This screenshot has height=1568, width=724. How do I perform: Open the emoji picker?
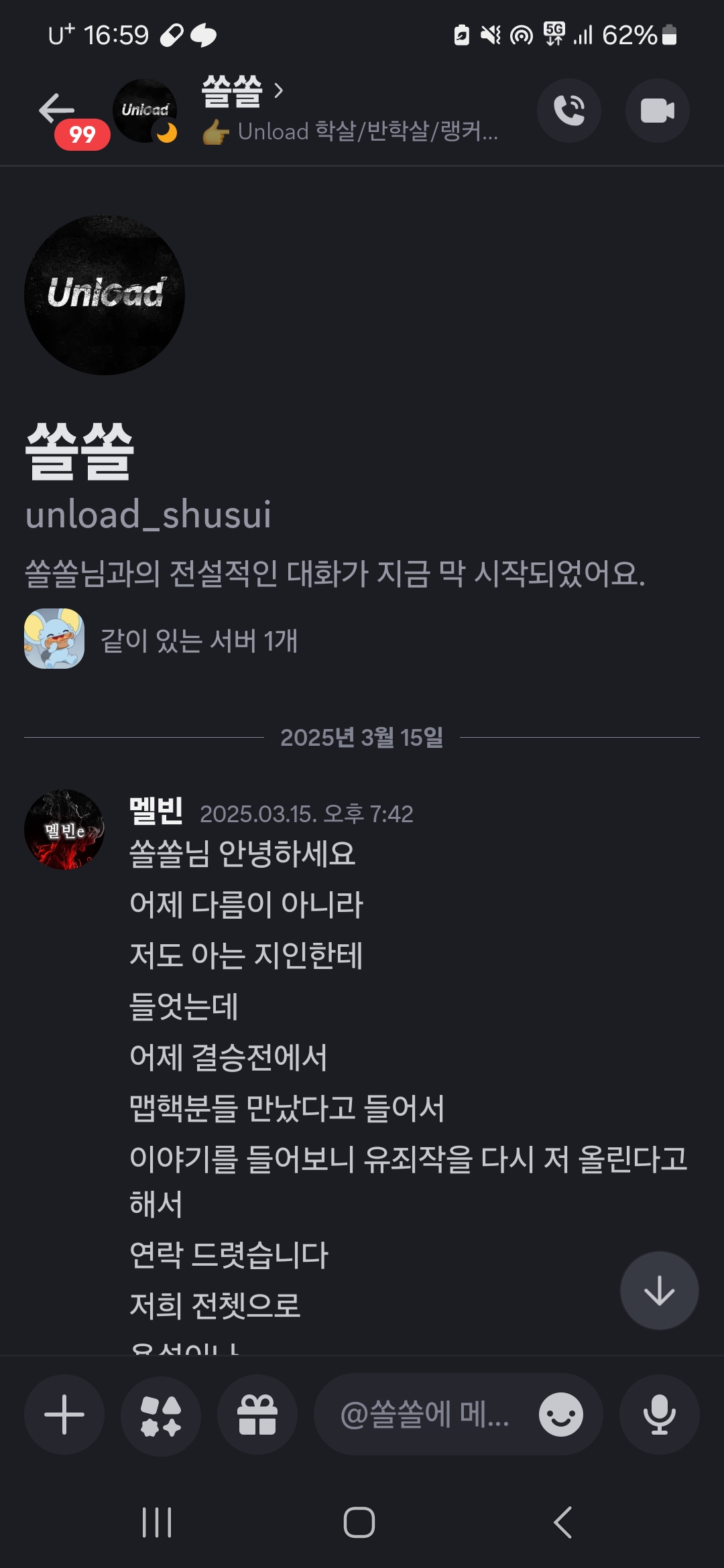pyautogui.click(x=560, y=1415)
